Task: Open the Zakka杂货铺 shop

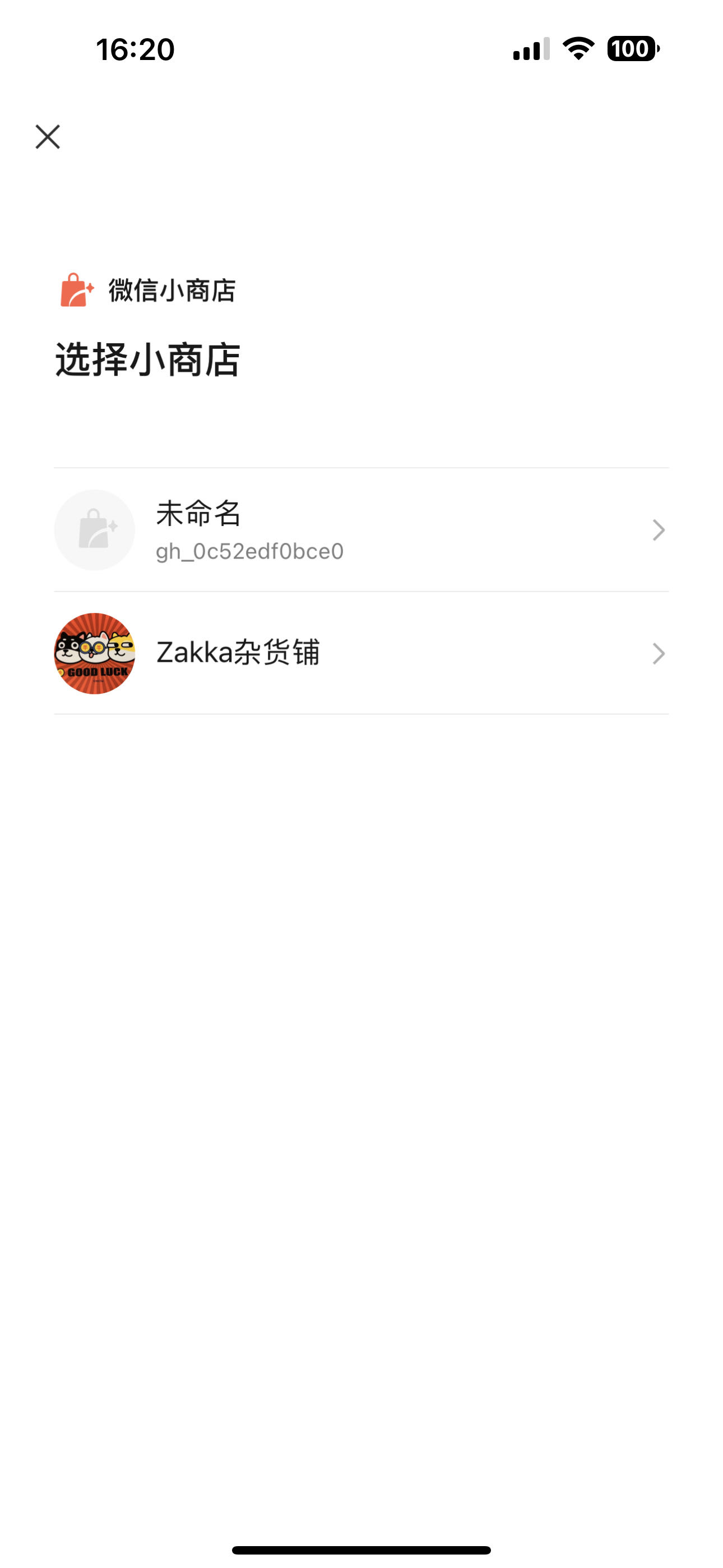Action: point(360,653)
